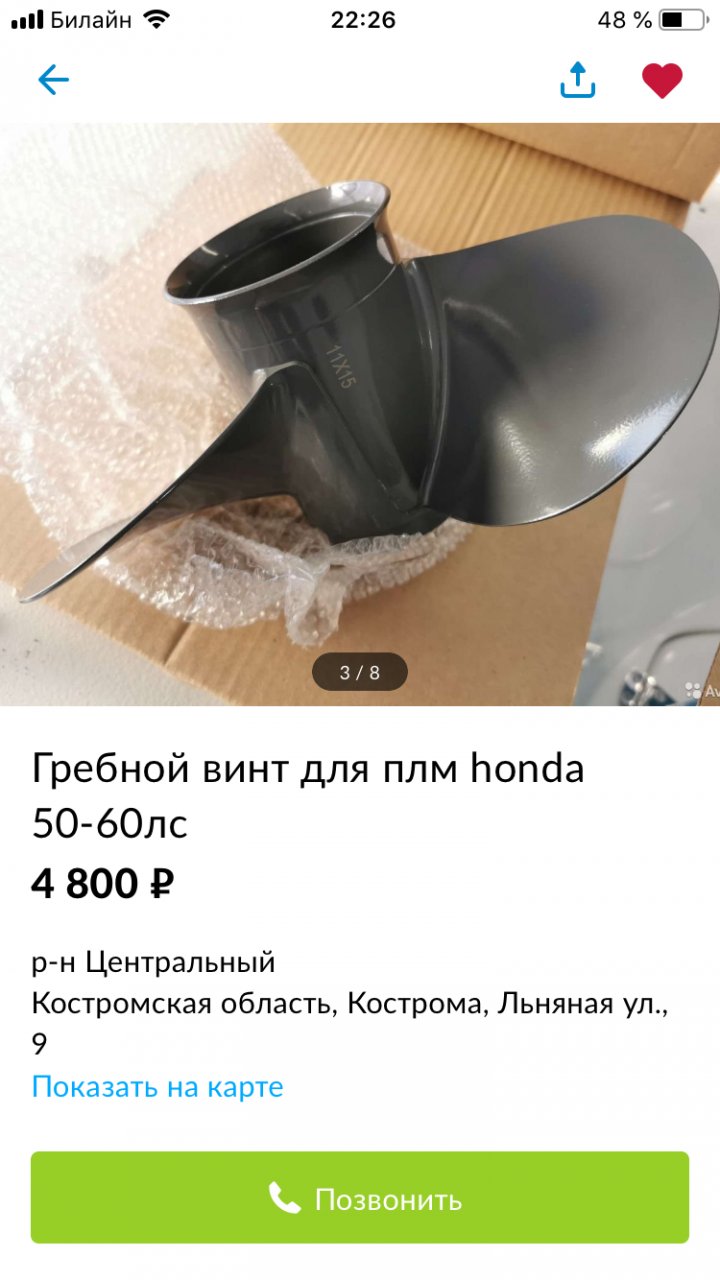The width and height of the screenshot is (720, 1280).
Task: Open 'Показать на карте' link
Action: coord(157,1087)
